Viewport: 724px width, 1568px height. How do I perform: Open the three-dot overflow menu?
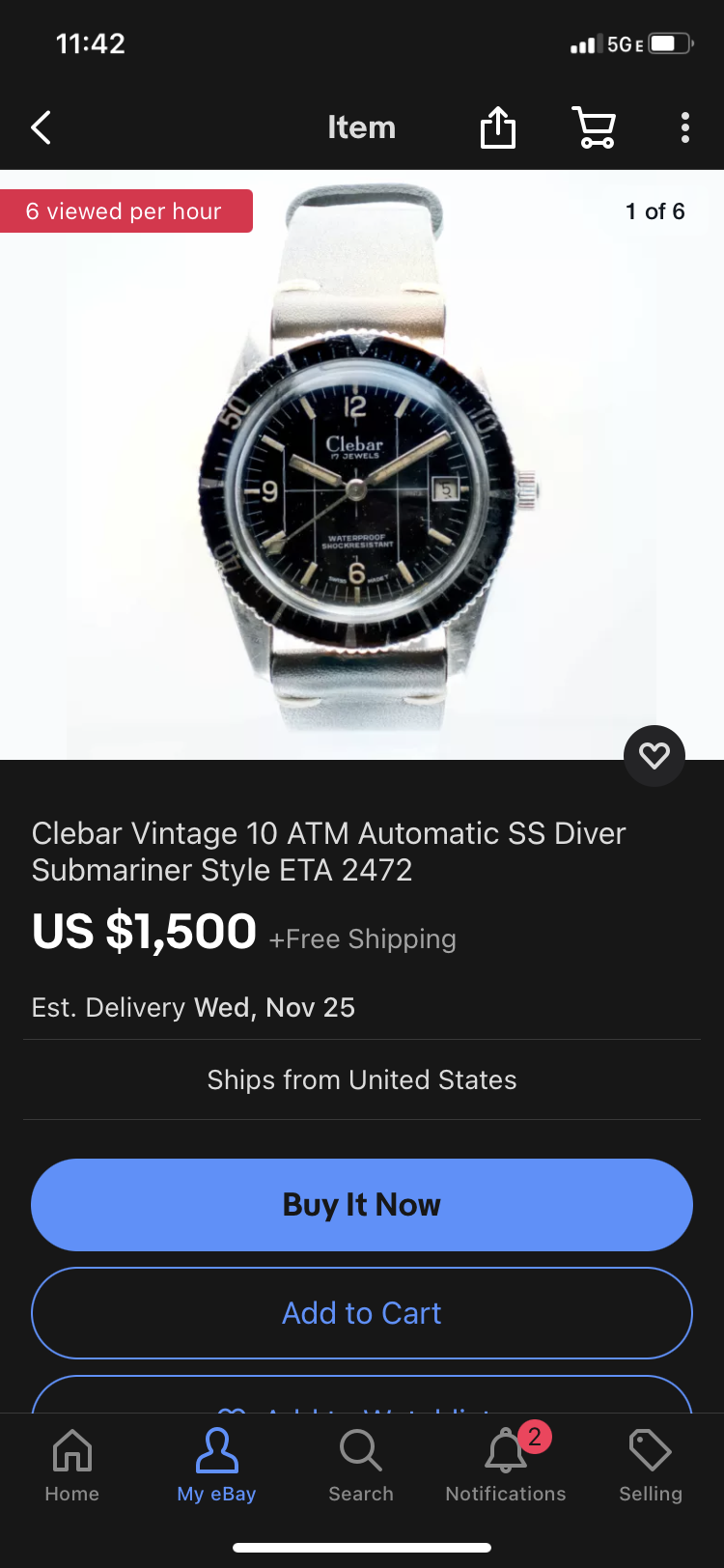click(684, 127)
